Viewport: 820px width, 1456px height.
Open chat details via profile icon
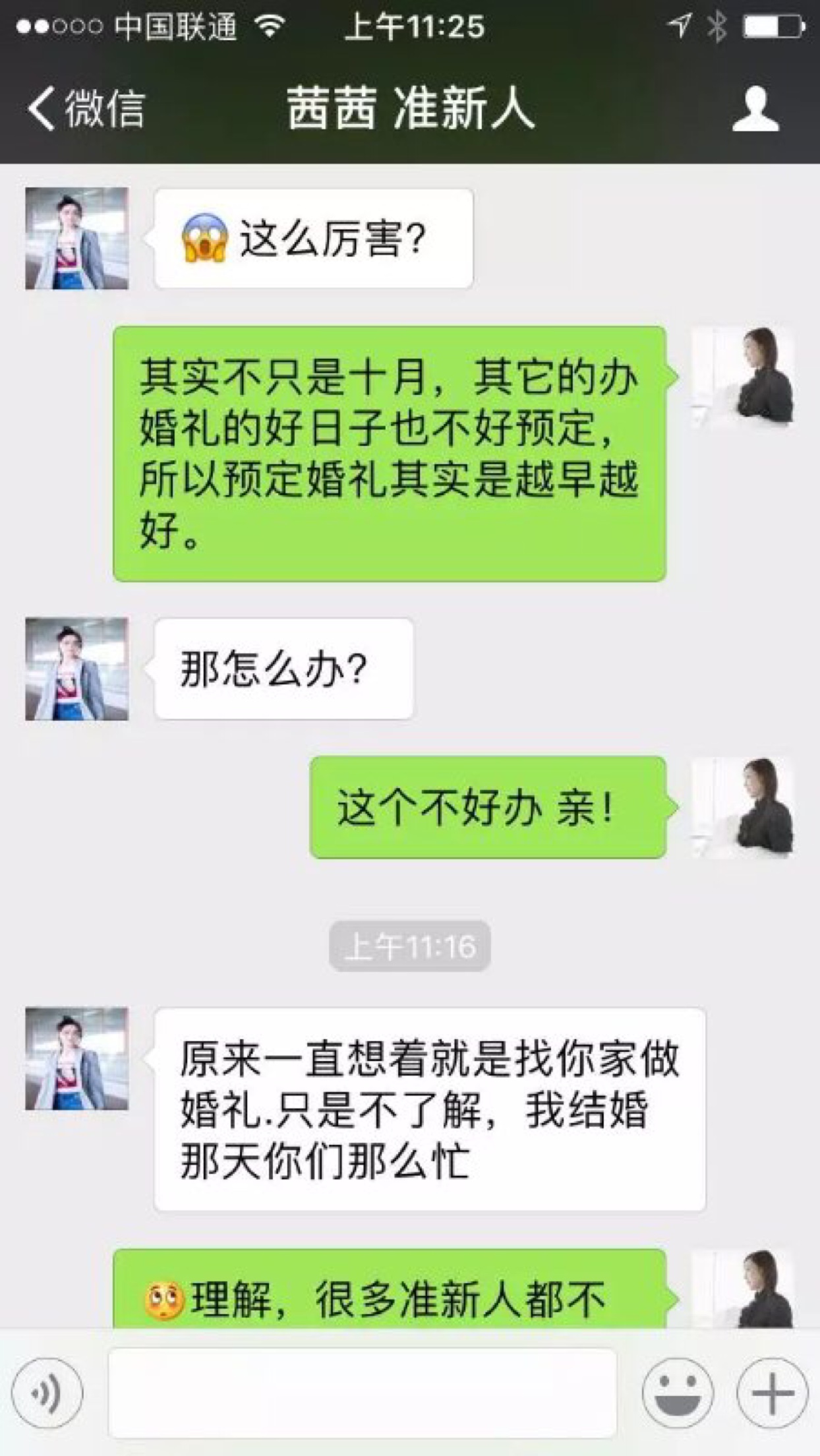[755, 108]
